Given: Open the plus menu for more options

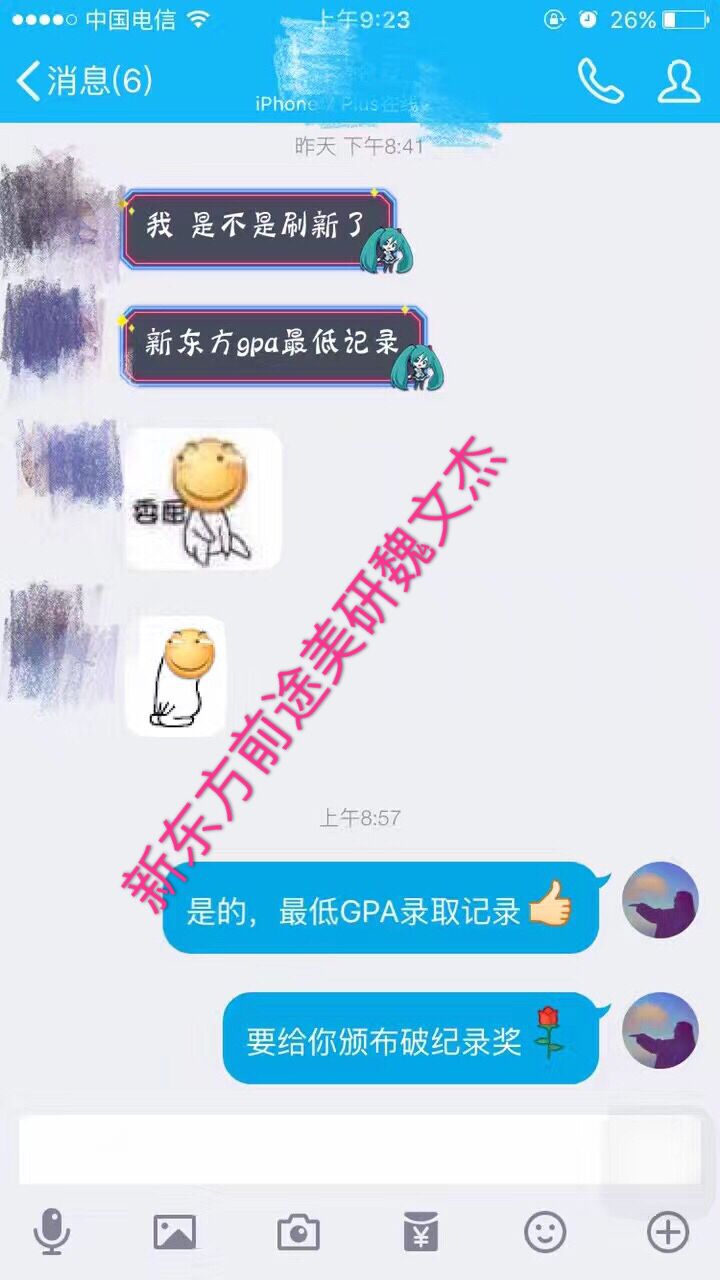Looking at the screenshot, I should point(668,1232).
